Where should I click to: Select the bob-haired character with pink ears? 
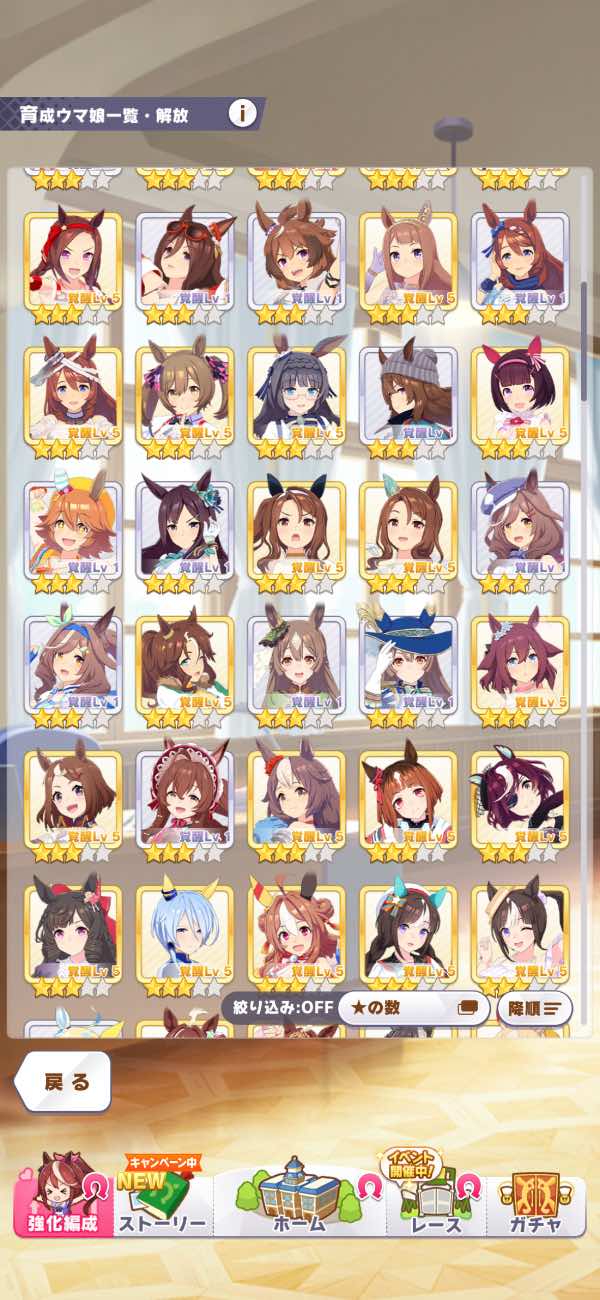pos(520,395)
